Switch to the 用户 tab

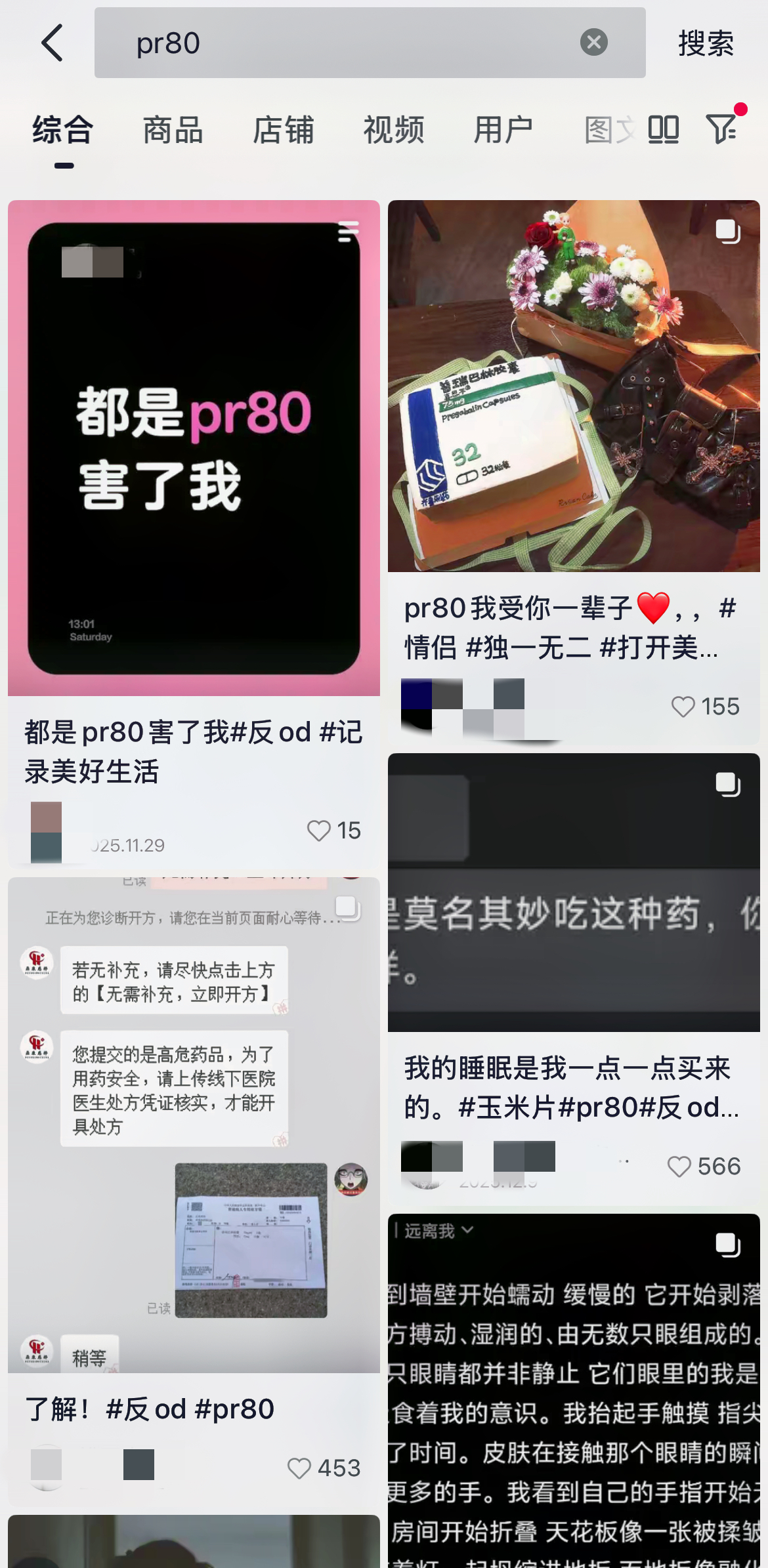coord(503,130)
